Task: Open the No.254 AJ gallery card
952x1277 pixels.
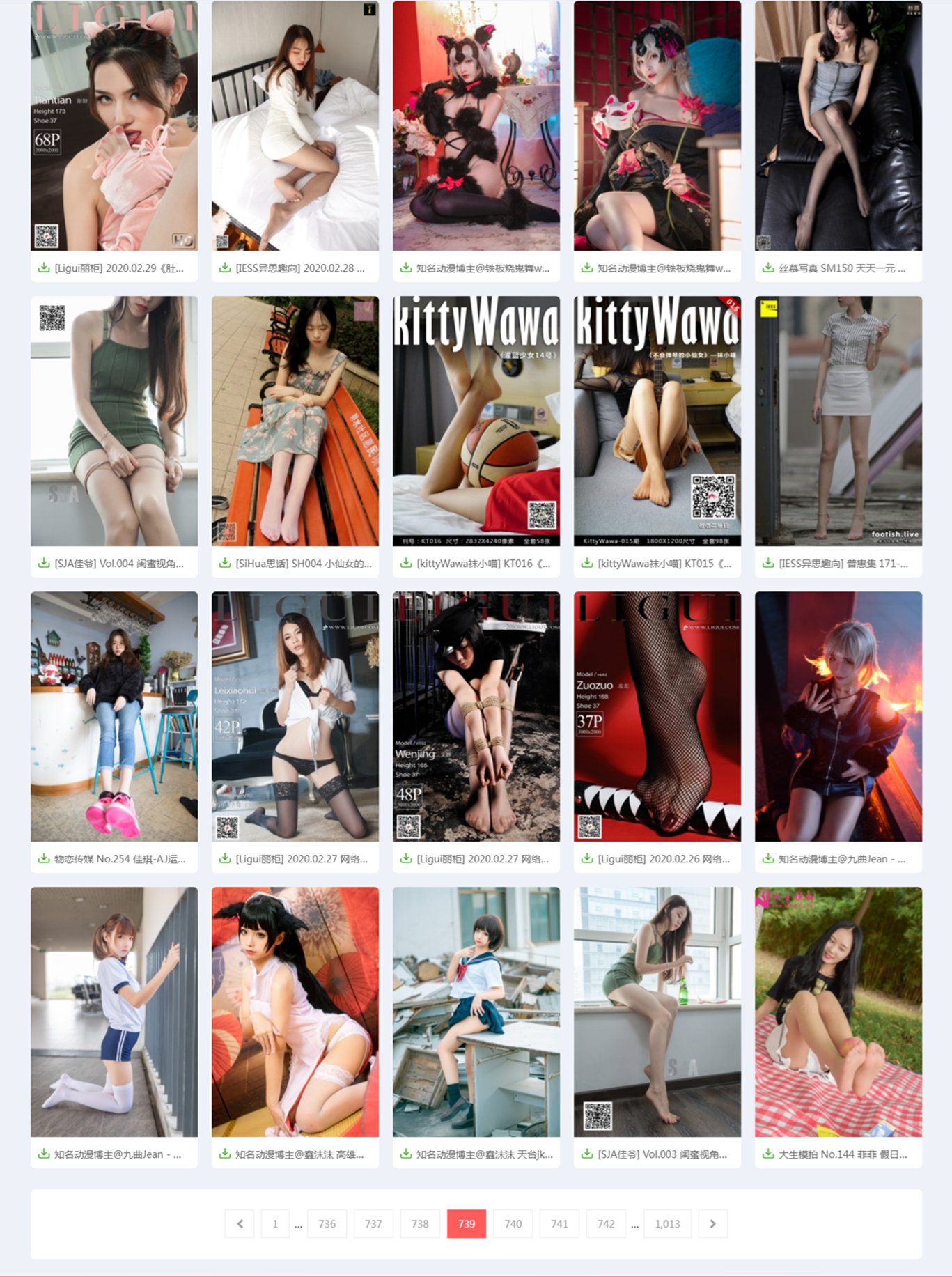Action: click(114, 716)
